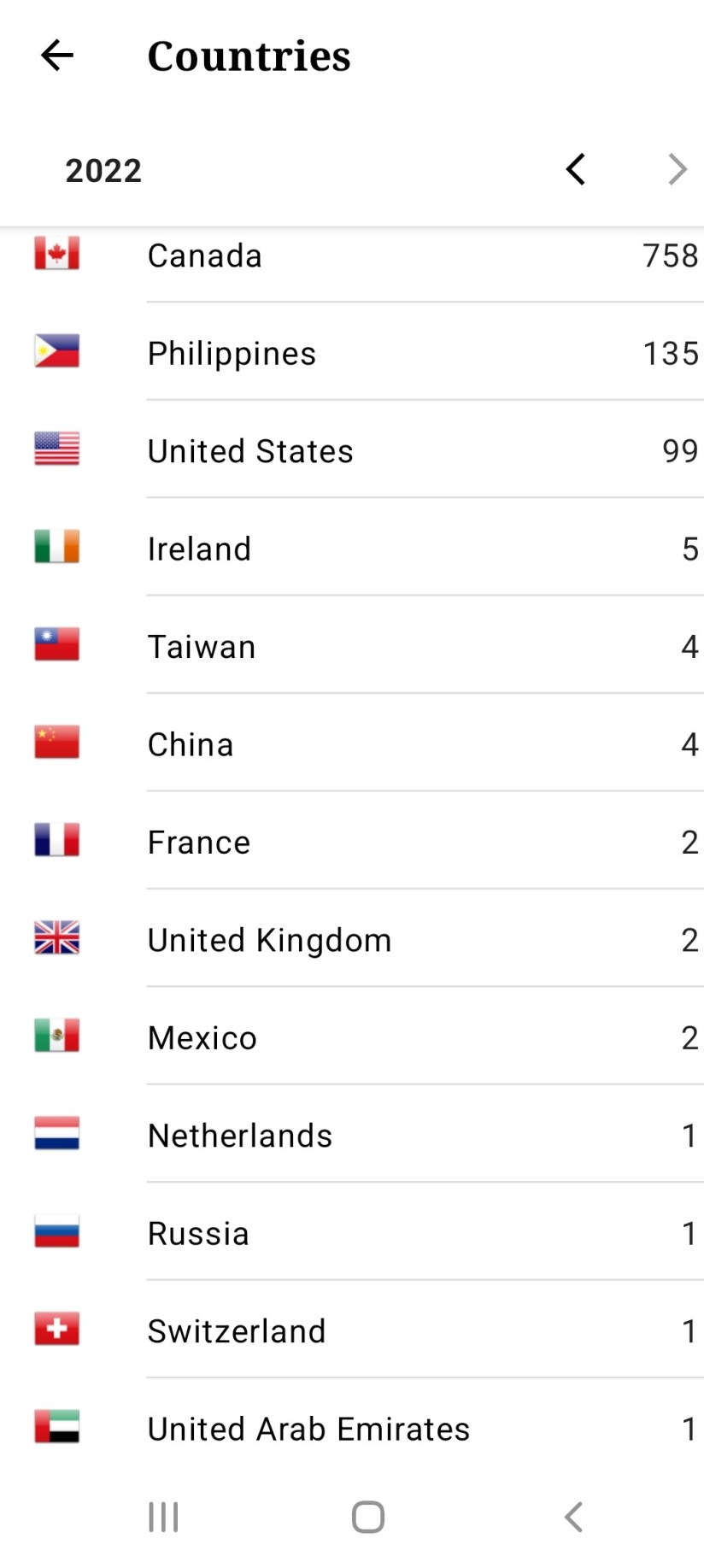Open the Switzerland row
Viewport: 704px width, 1568px height.
[352, 1330]
